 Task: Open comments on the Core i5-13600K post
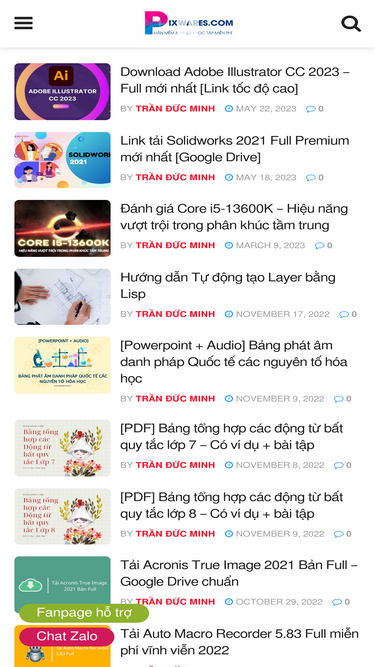pyautogui.click(x=324, y=245)
